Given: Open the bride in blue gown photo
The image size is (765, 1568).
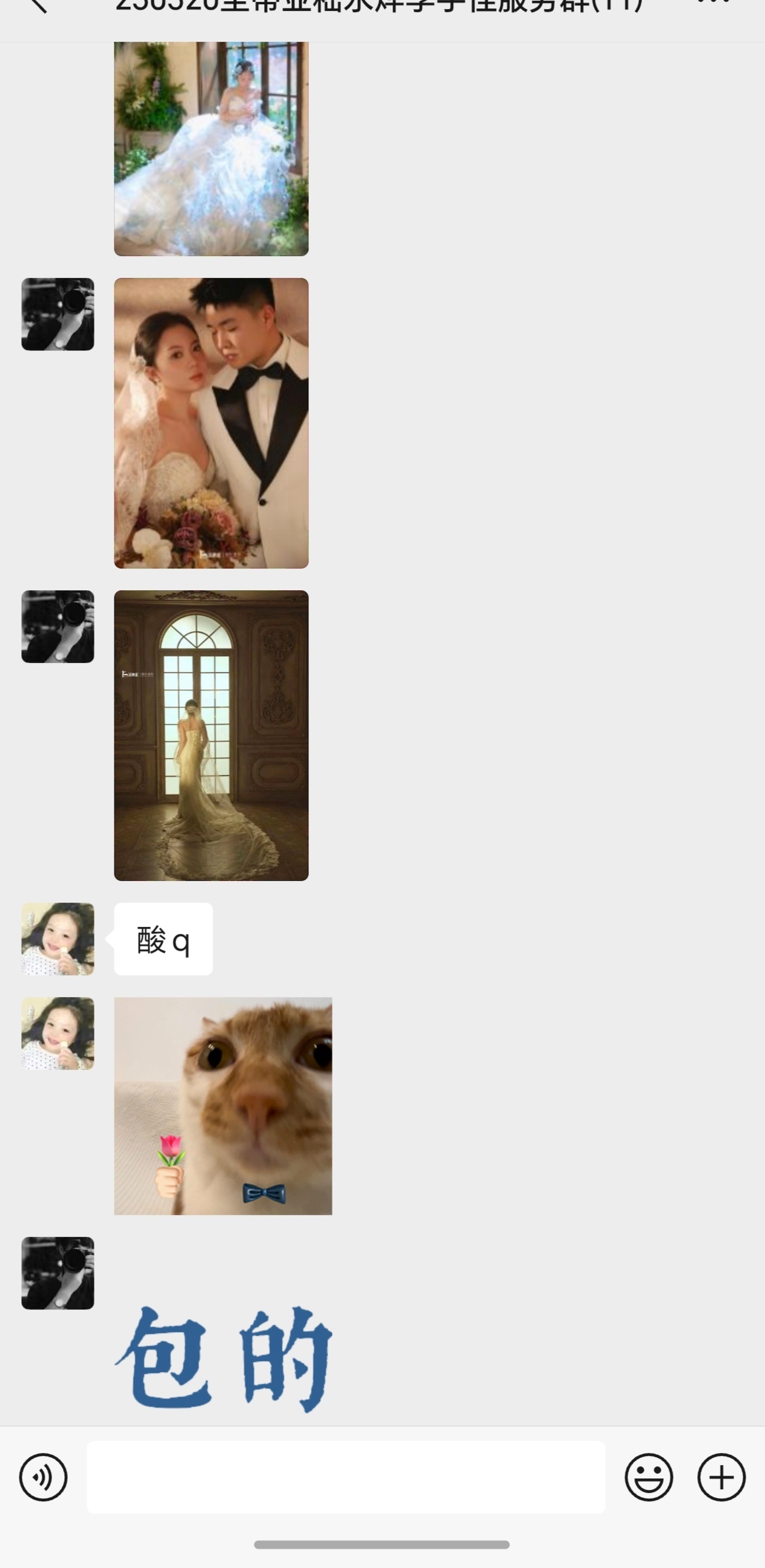Looking at the screenshot, I should click(211, 148).
